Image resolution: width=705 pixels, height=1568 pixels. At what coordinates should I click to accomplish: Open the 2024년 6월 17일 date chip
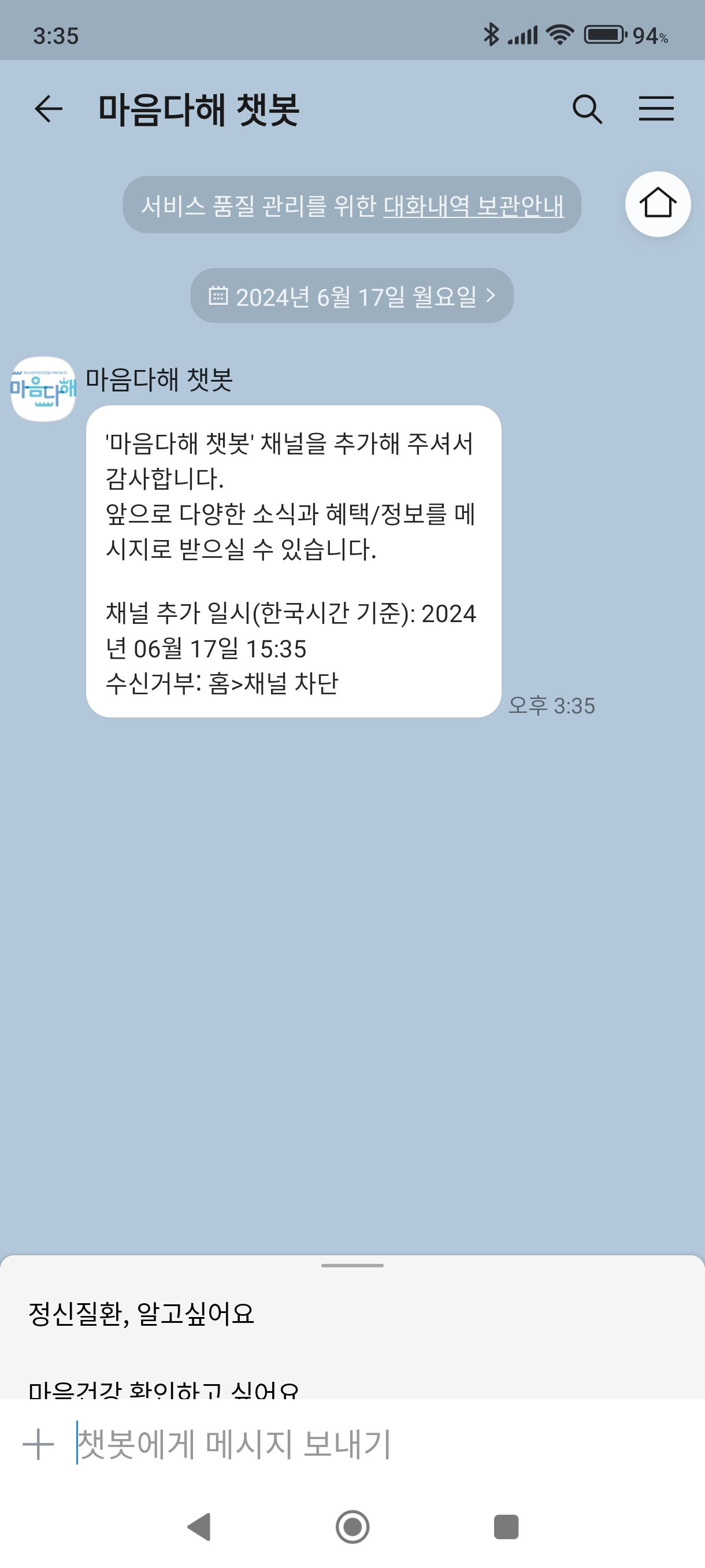(x=351, y=297)
